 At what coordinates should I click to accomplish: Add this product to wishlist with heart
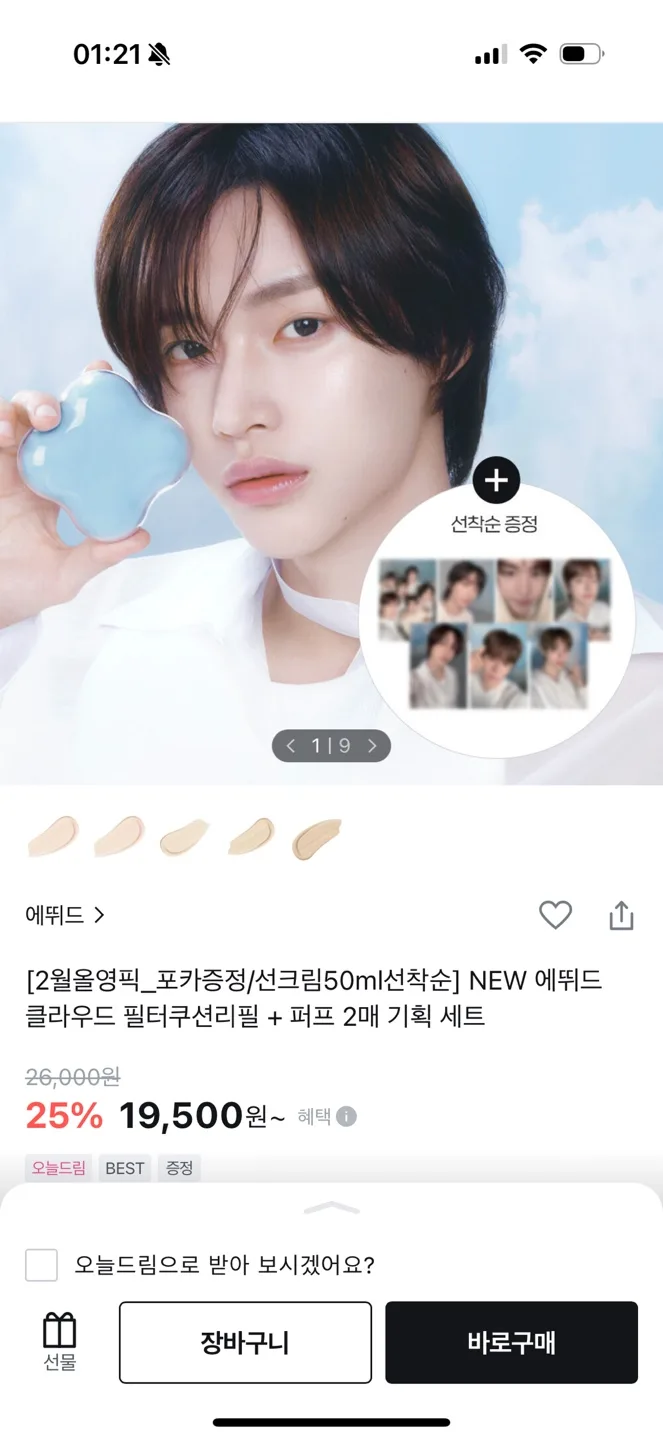click(555, 915)
